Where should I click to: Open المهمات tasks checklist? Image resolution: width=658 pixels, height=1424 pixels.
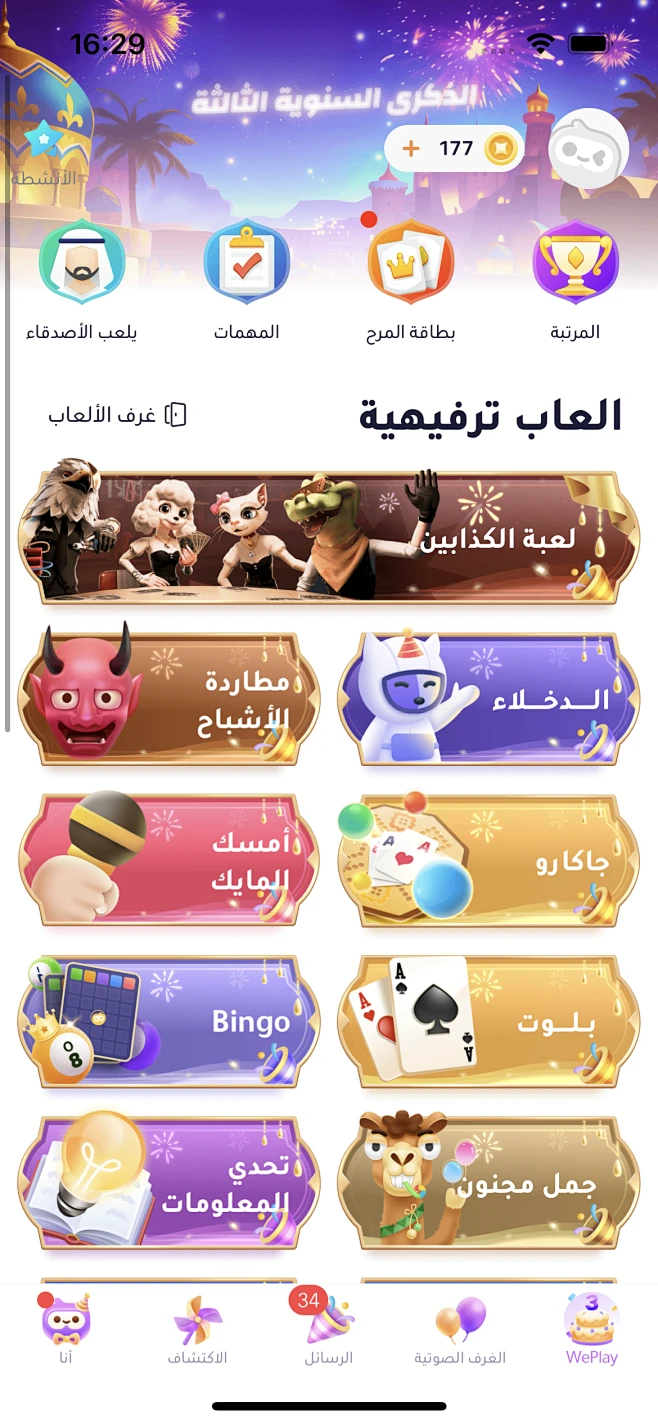coord(246,264)
